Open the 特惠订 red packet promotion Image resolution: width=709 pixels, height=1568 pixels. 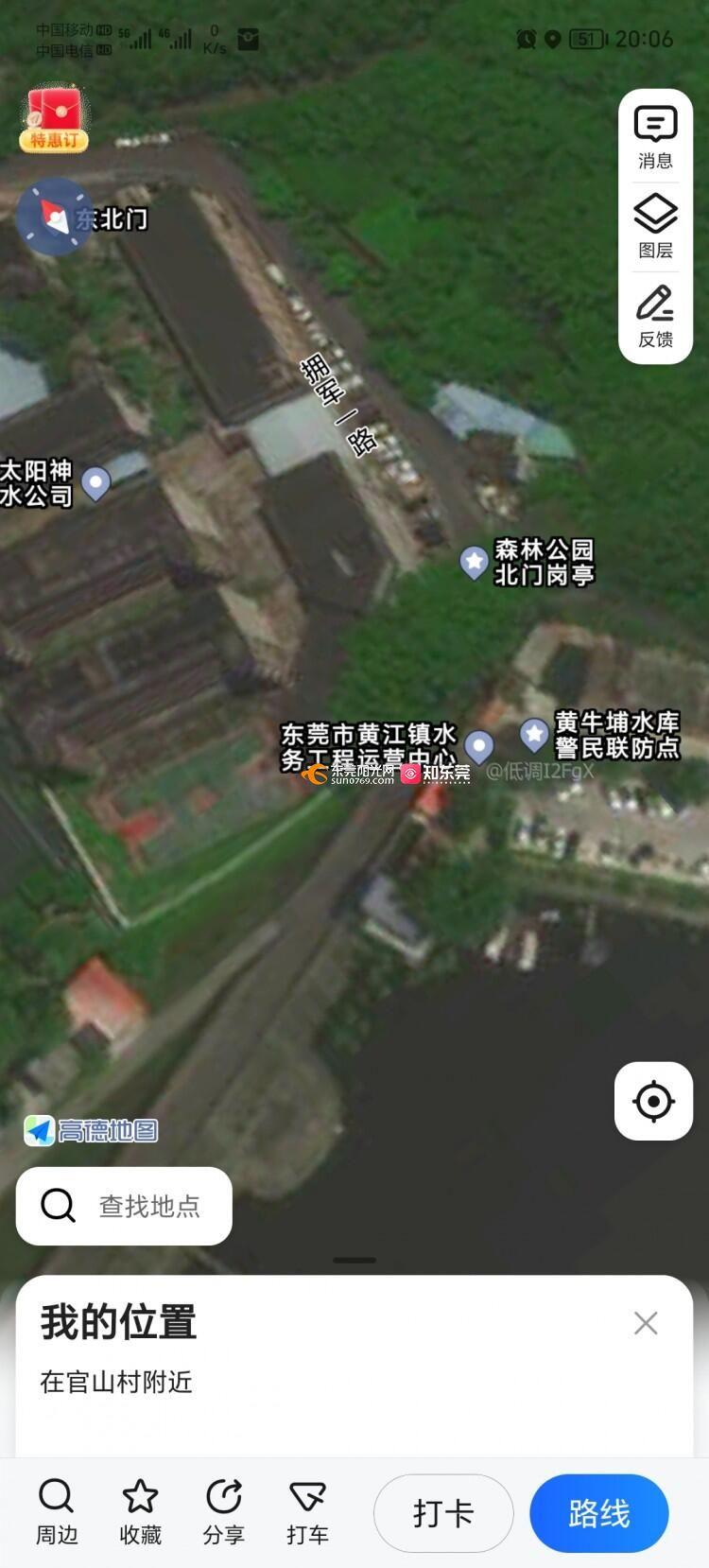[54, 119]
